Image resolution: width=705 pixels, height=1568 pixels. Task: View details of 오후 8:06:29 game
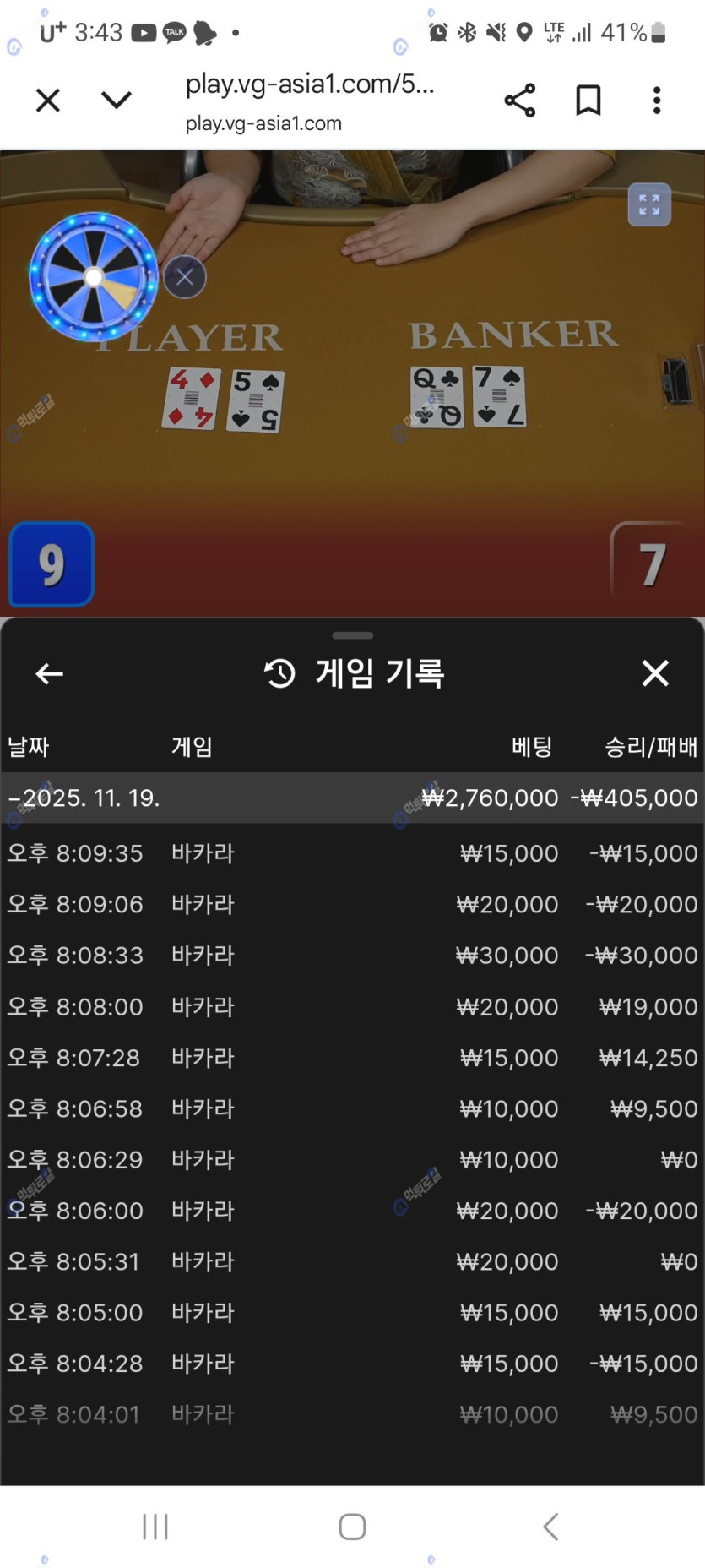352,1159
